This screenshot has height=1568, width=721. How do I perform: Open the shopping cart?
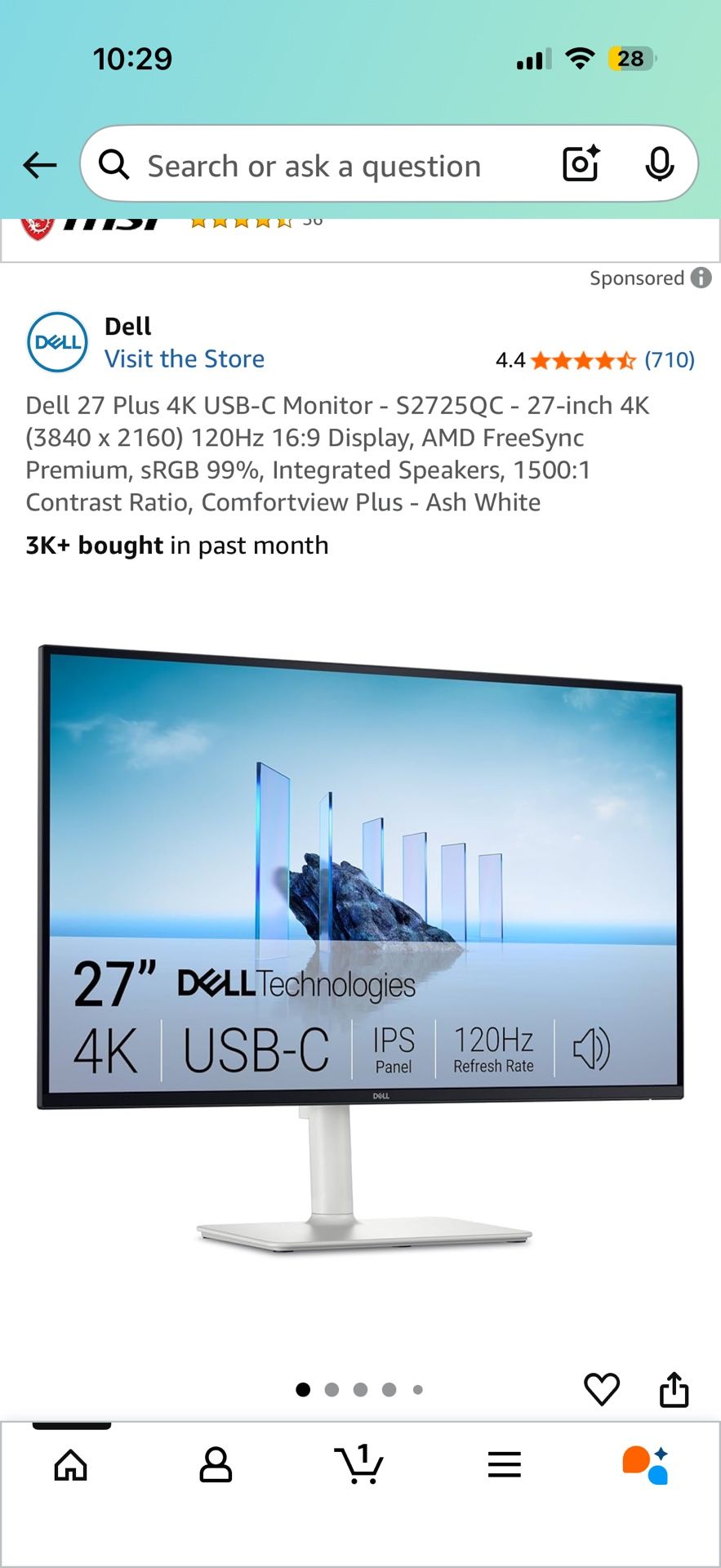coord(359,1463)
